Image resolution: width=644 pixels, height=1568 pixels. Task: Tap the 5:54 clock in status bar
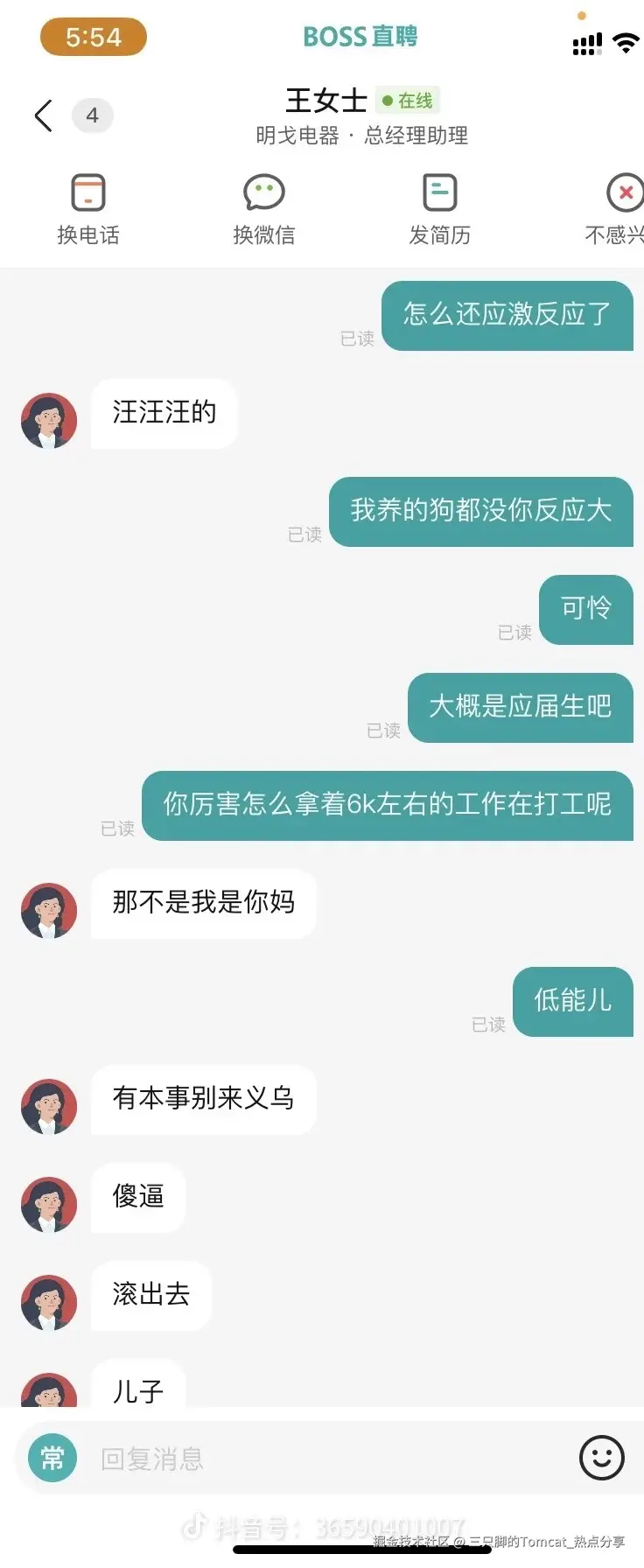tap(93, 37)
